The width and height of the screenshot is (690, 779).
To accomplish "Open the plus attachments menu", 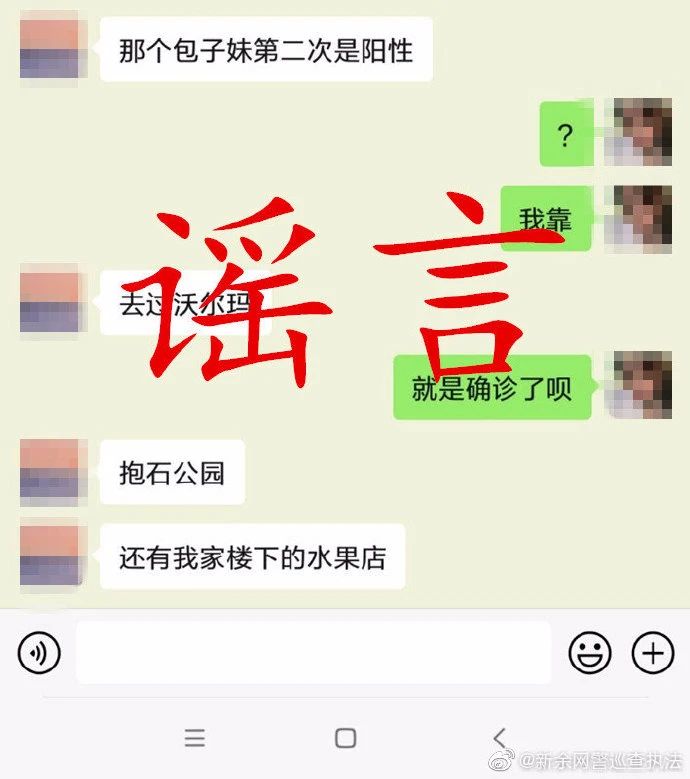I will click(653, 653).
